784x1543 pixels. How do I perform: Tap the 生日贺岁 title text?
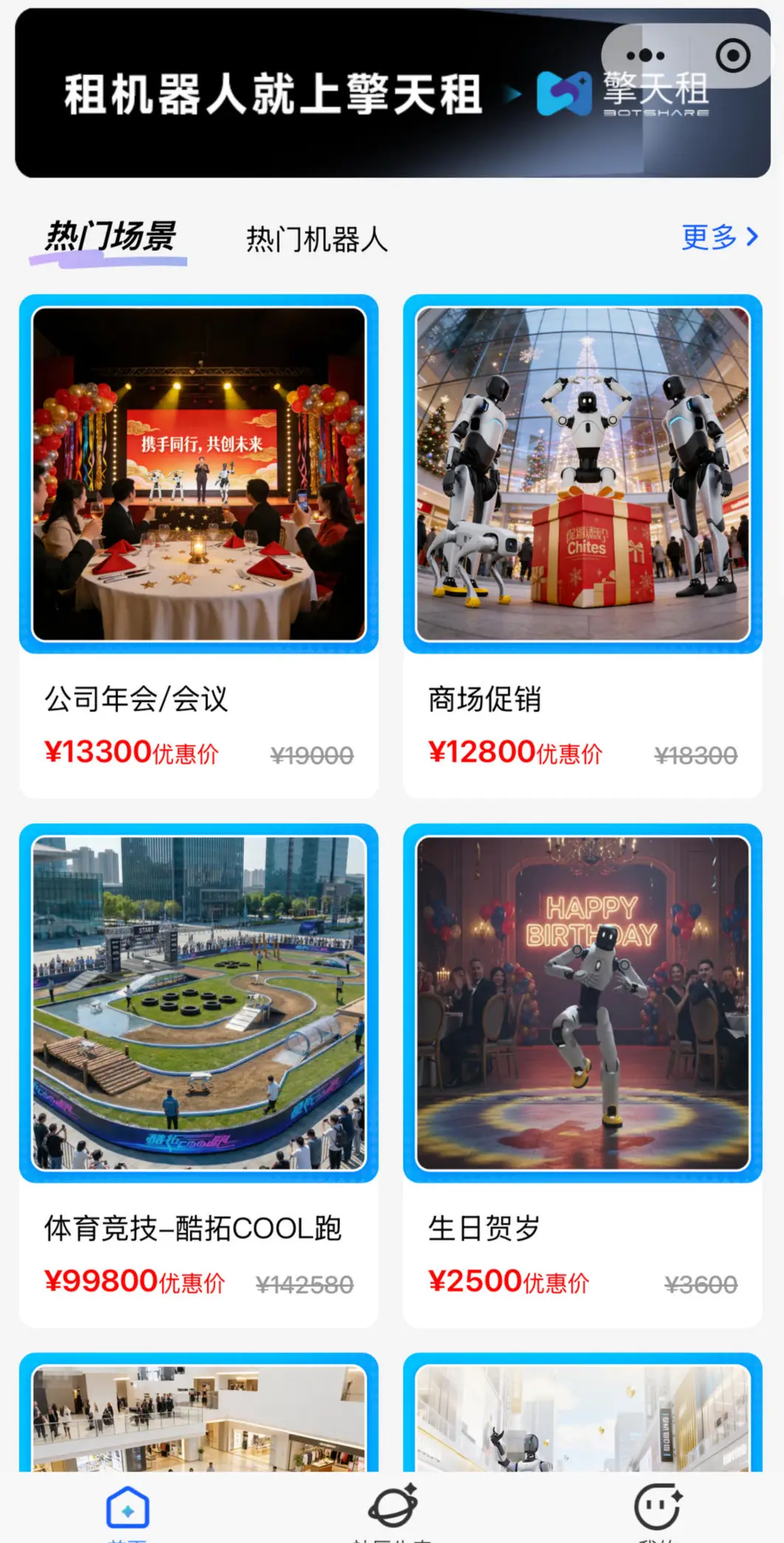click(x=484, y=1226)
